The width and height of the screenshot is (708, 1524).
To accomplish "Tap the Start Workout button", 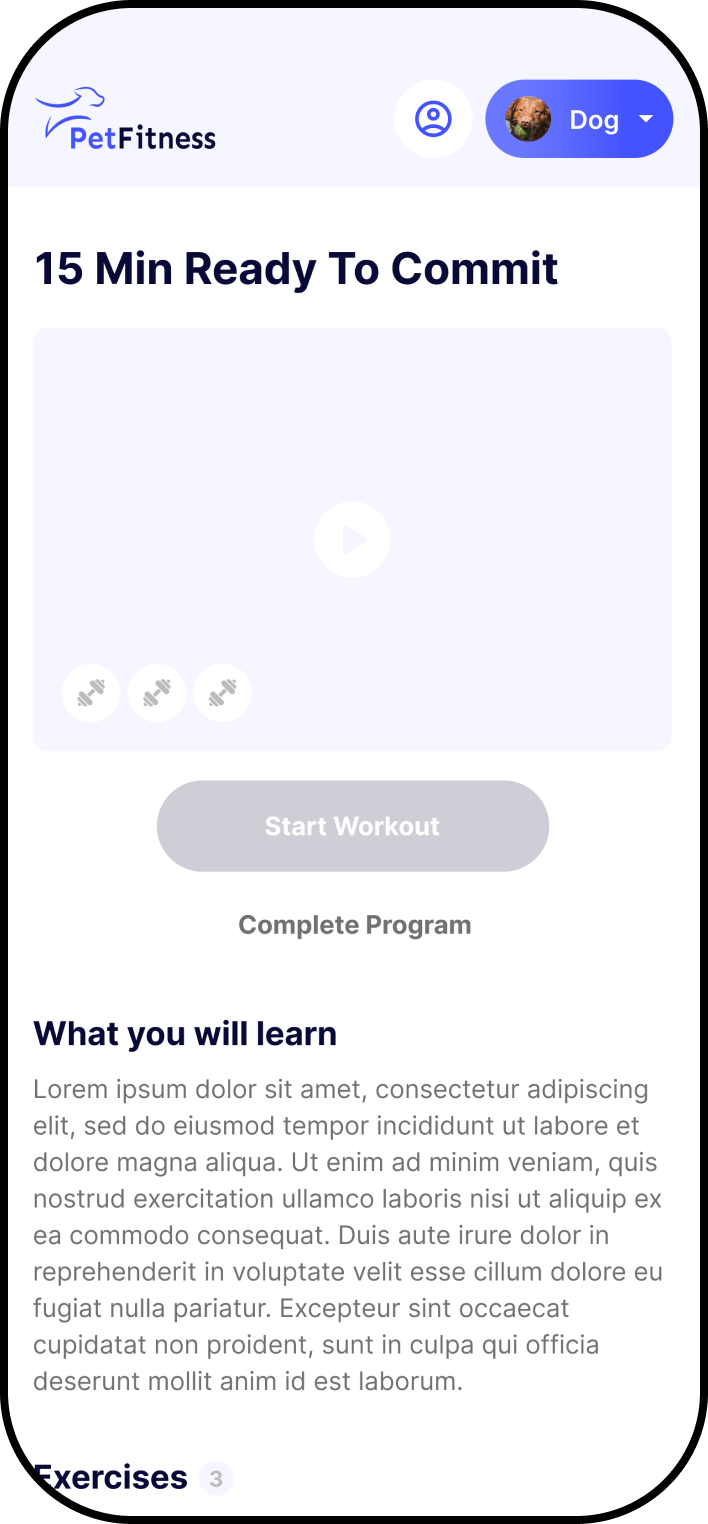I will [x=353, y=826].
